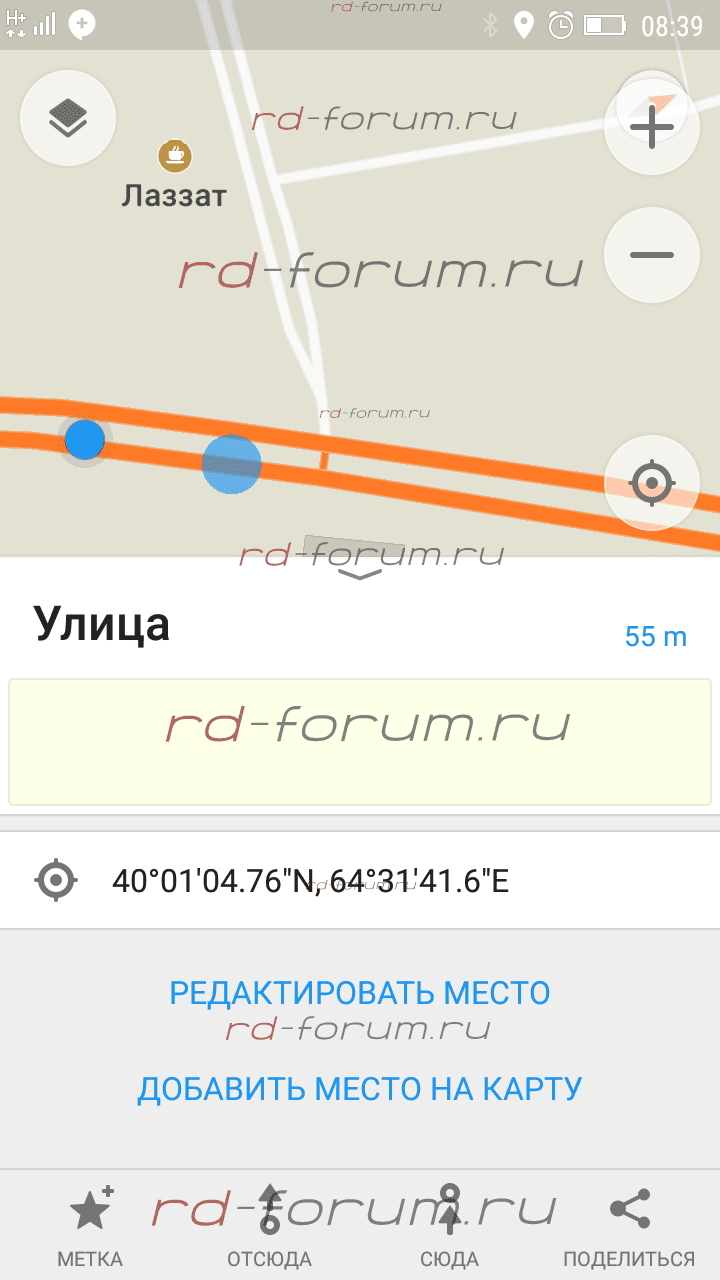
Task: Collapse the place details panel chevron
Action: point(360,574)
